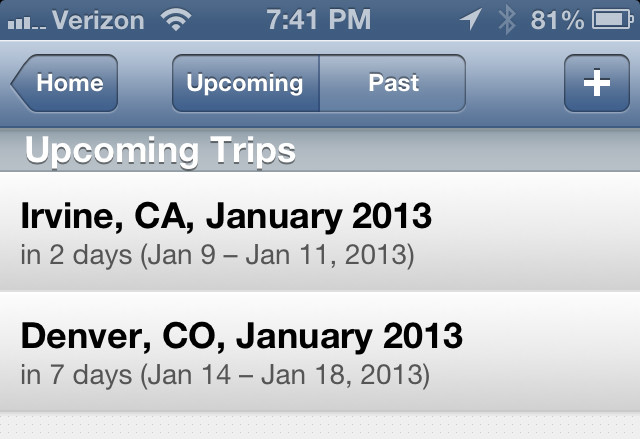640x439 pixels.
Task: Add a new trip with plus button
Action: click(x=596, y=83)
